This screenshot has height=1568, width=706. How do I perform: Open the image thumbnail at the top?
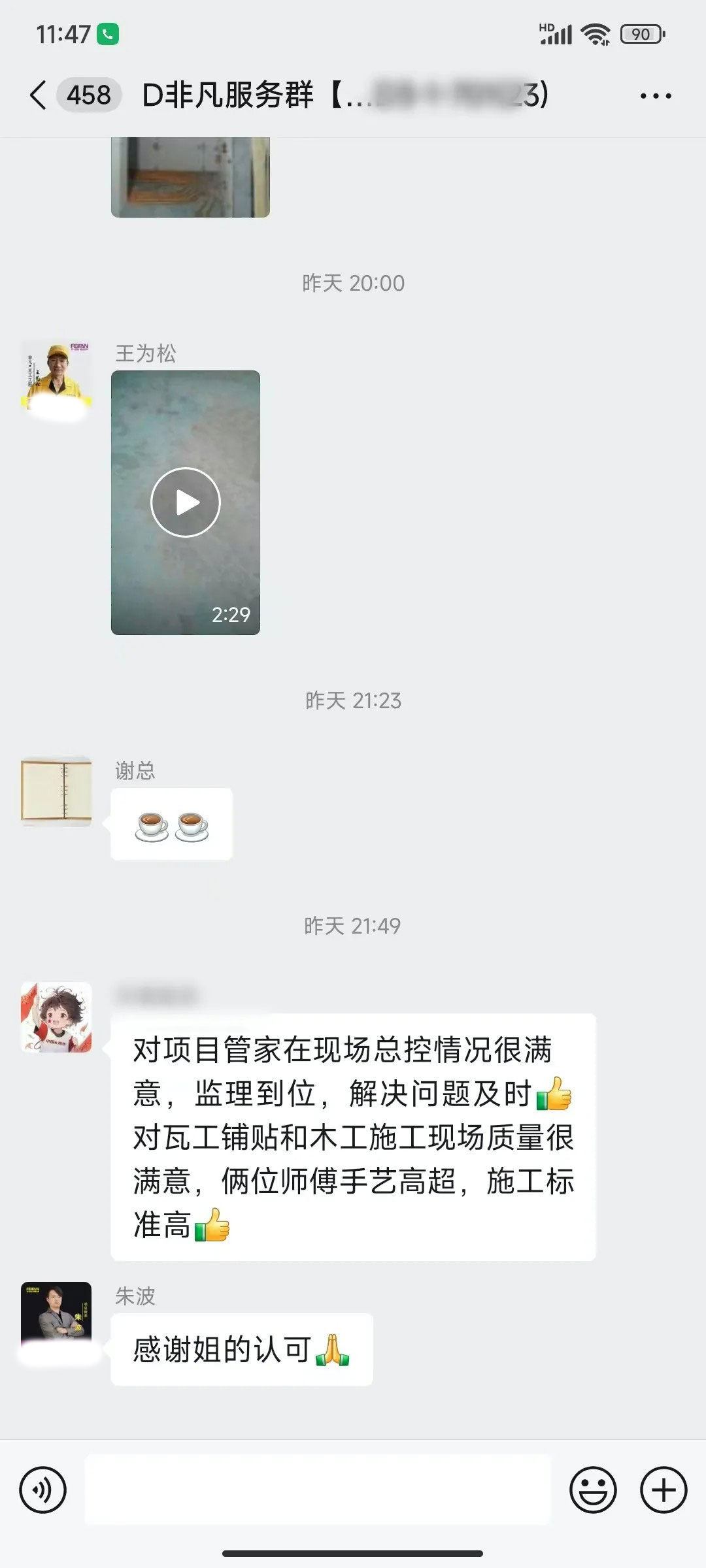coord(190,176)
